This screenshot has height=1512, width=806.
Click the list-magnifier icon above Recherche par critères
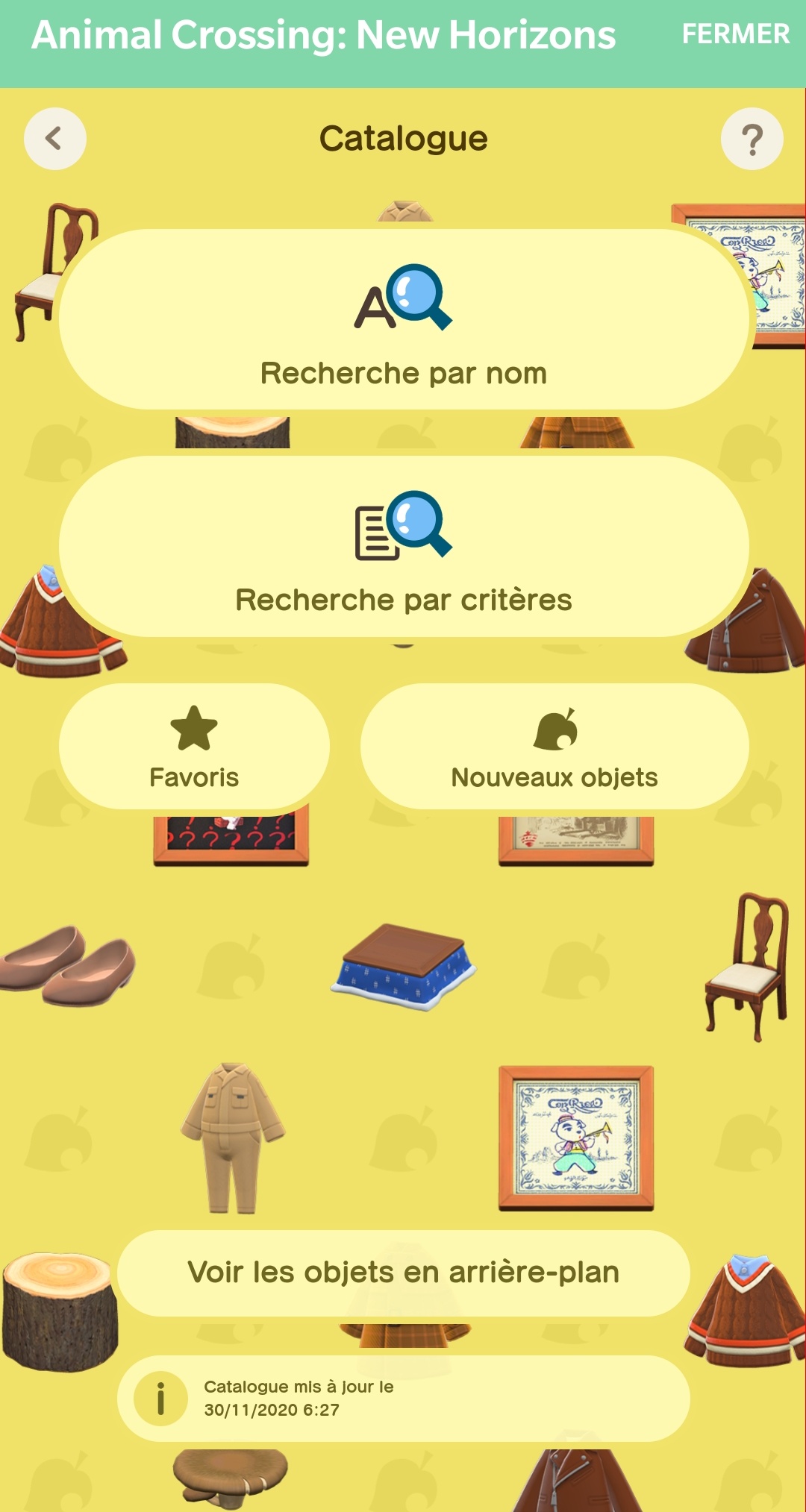coord(403,530)
